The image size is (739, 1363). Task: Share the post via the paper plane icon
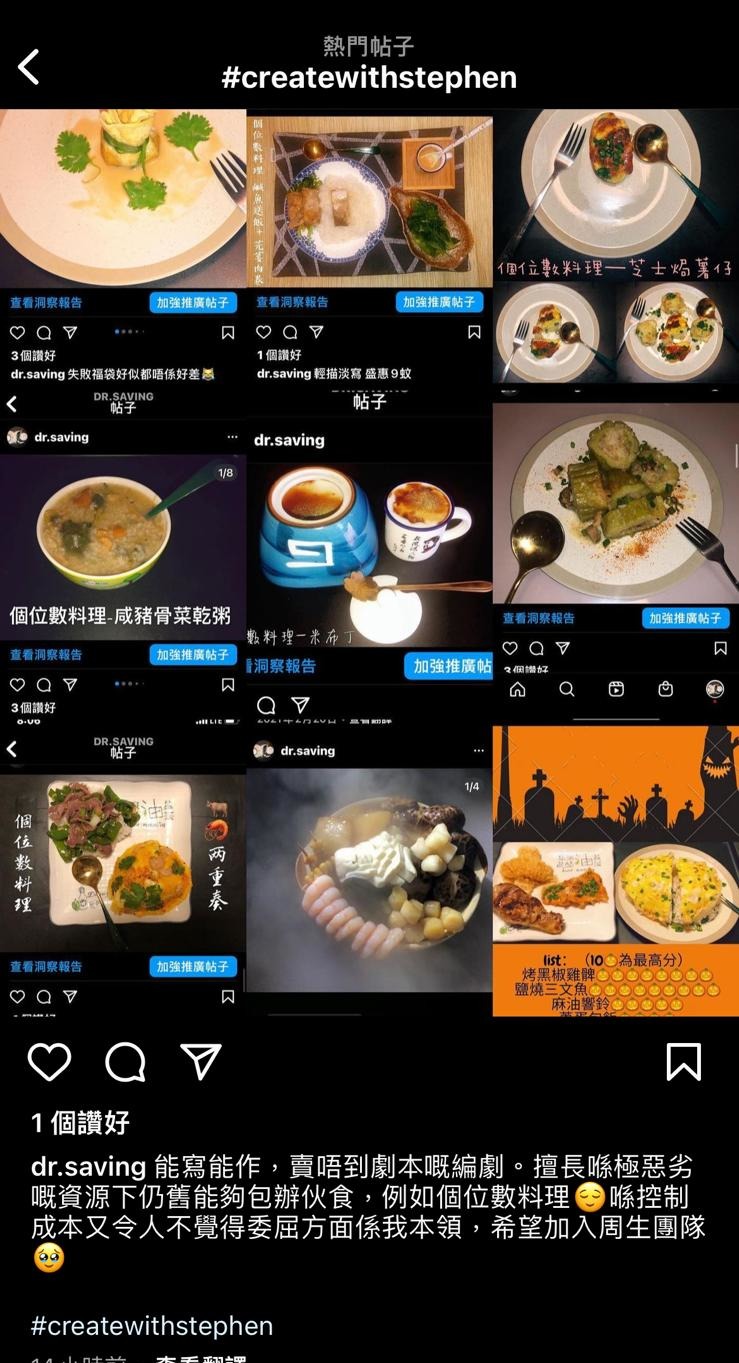[x=200, y=1062]
